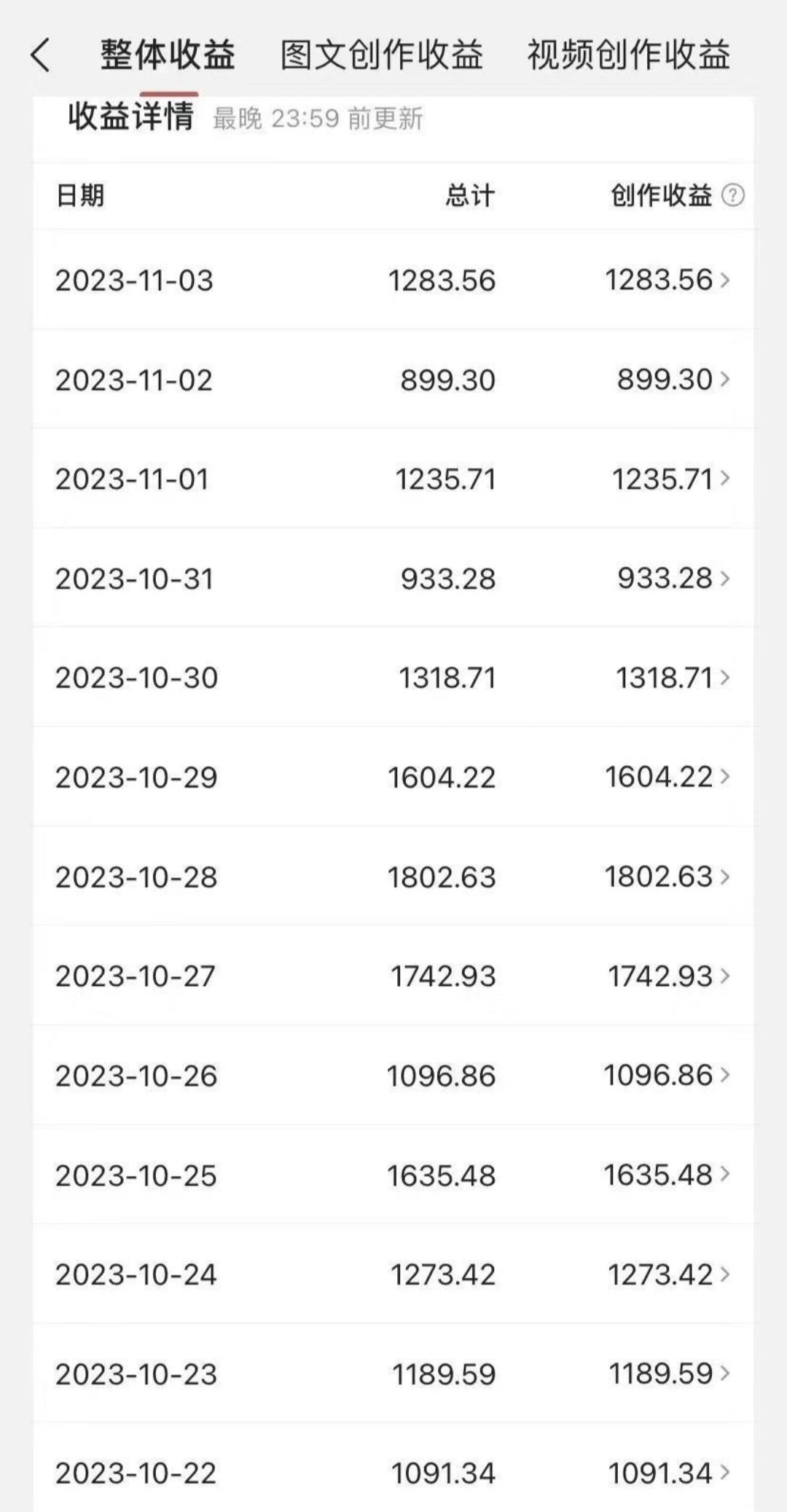View details of 2023-10-30 earnings
Screen dimensions: 787x1512
393,678
